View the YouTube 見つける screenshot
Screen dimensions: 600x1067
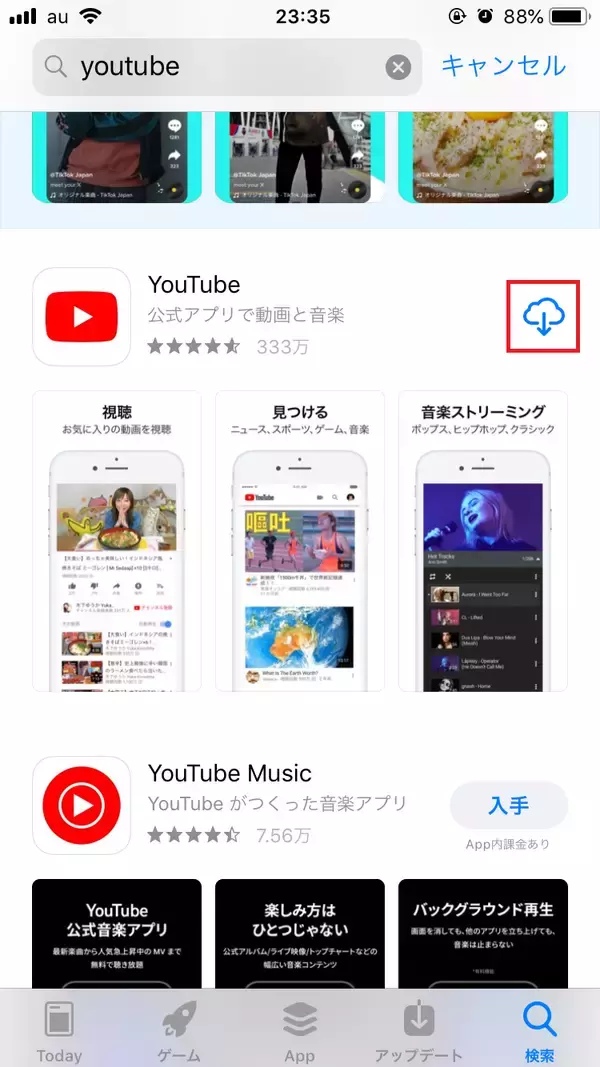tap(300, 540)
